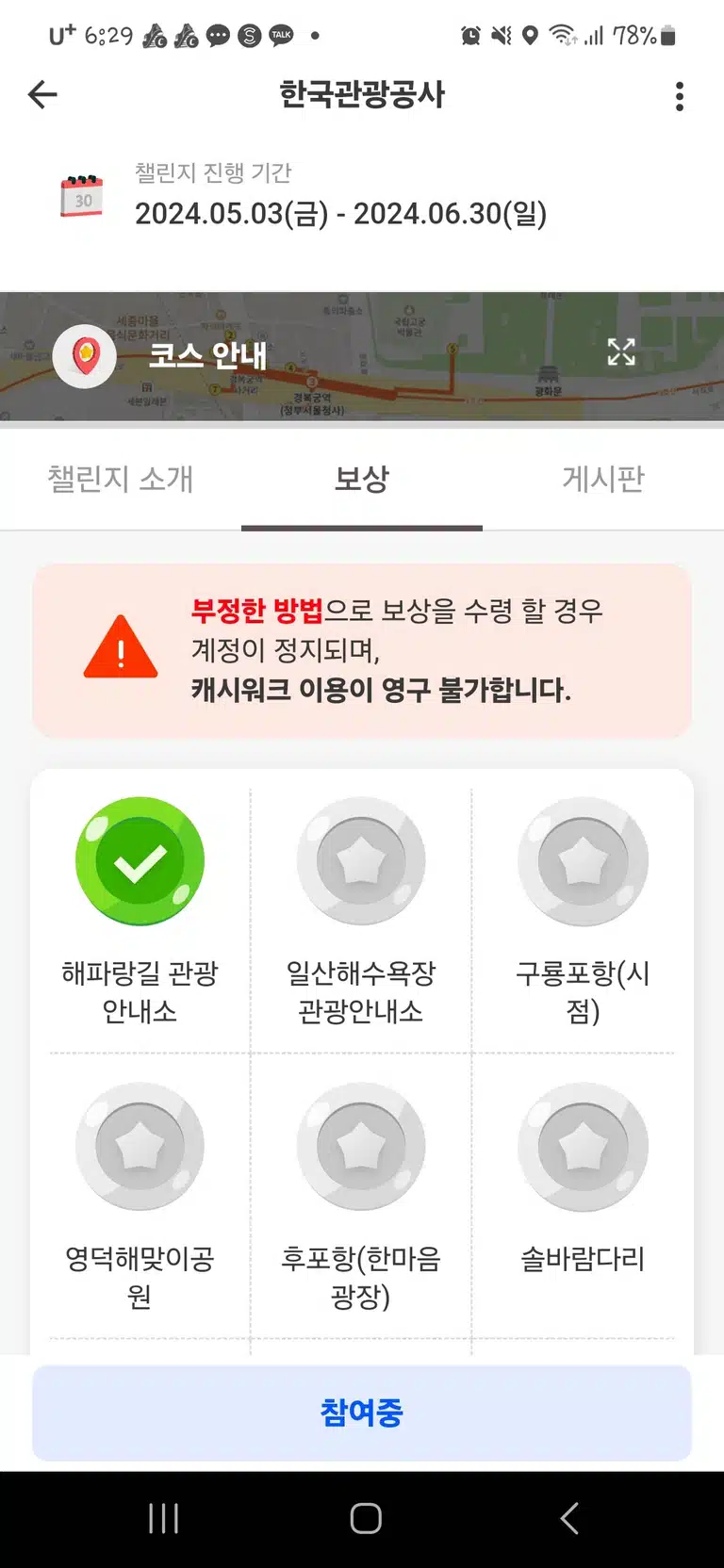Viewport: 724px width, 1568px height.
Task: Tap the 일산해수욕장 관광안내소 reward badge
Action: (361, 861)
